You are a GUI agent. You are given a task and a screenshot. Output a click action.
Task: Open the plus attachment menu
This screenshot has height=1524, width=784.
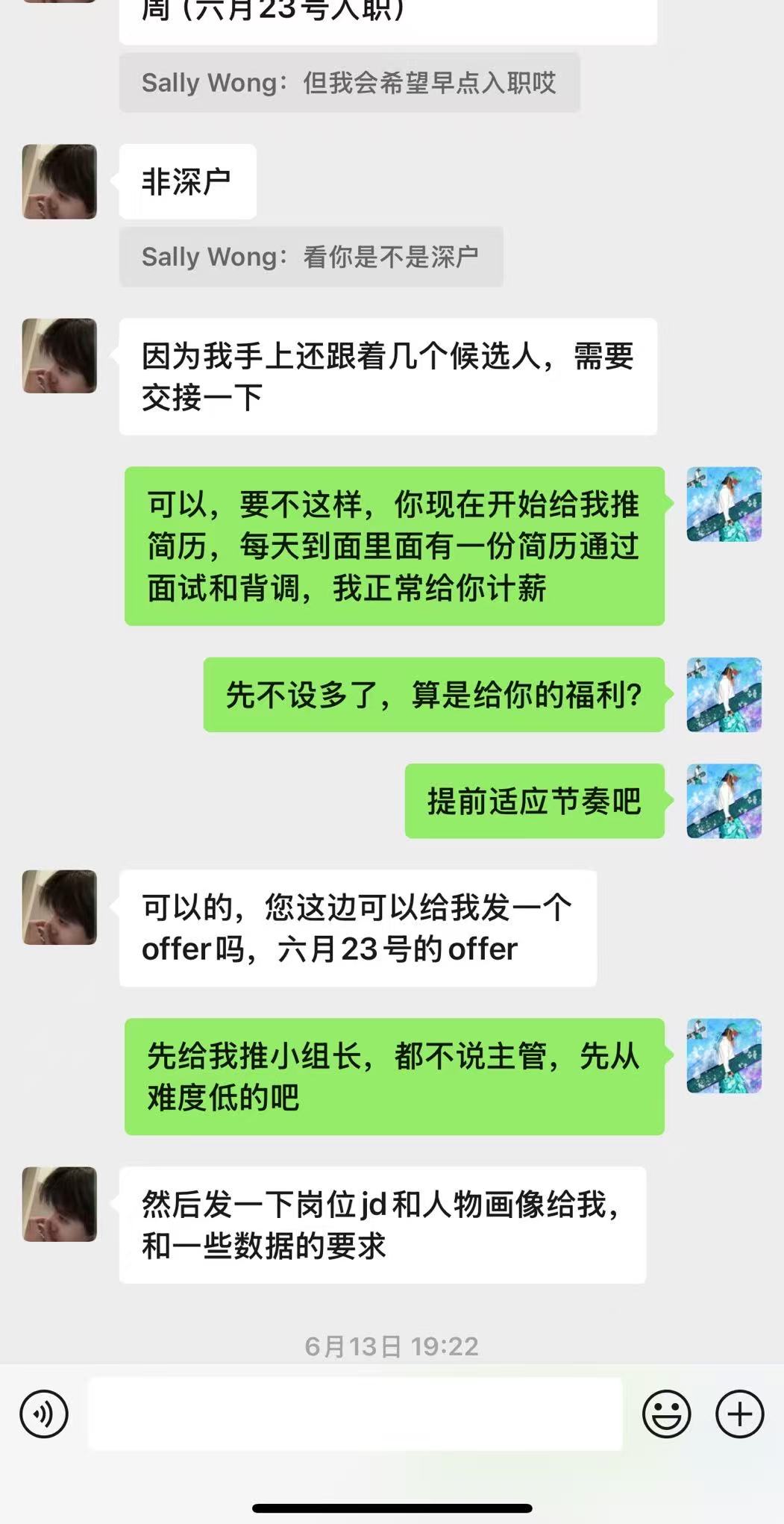point(739,1414)
